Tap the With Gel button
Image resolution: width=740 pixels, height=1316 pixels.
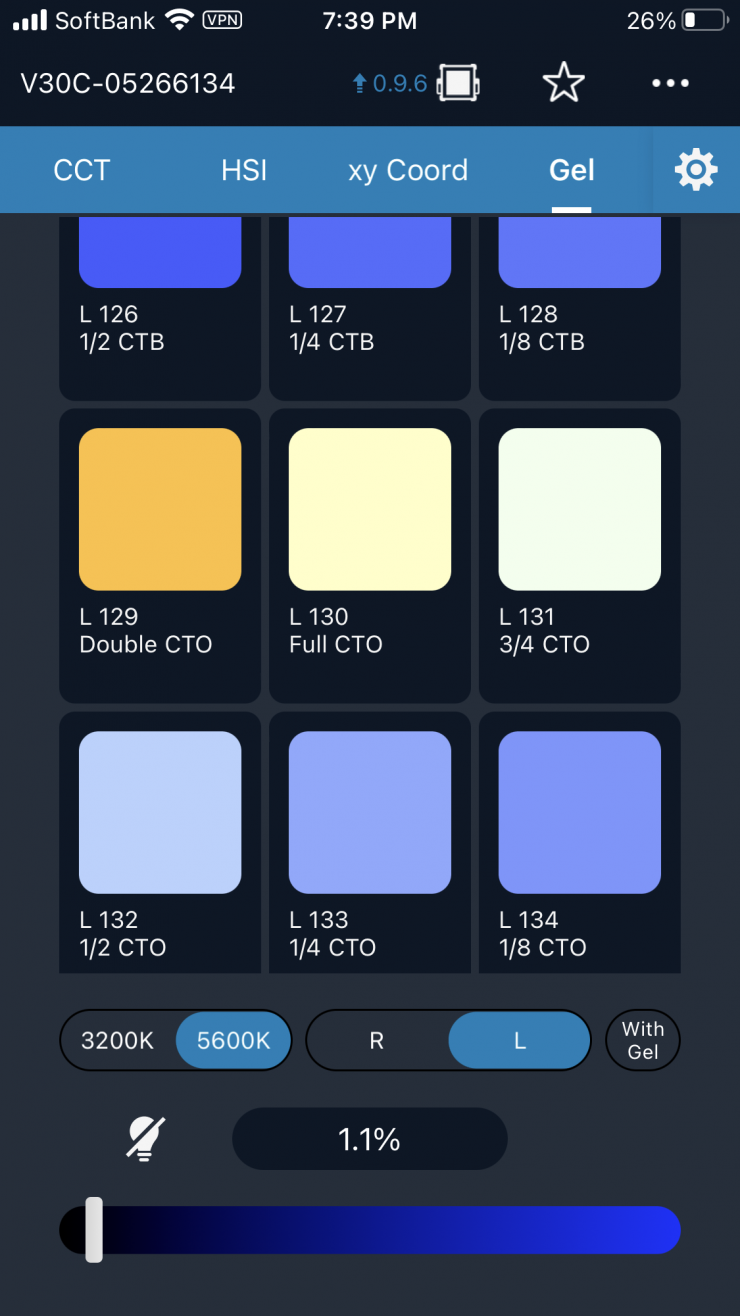click(x=643, y=1040)
